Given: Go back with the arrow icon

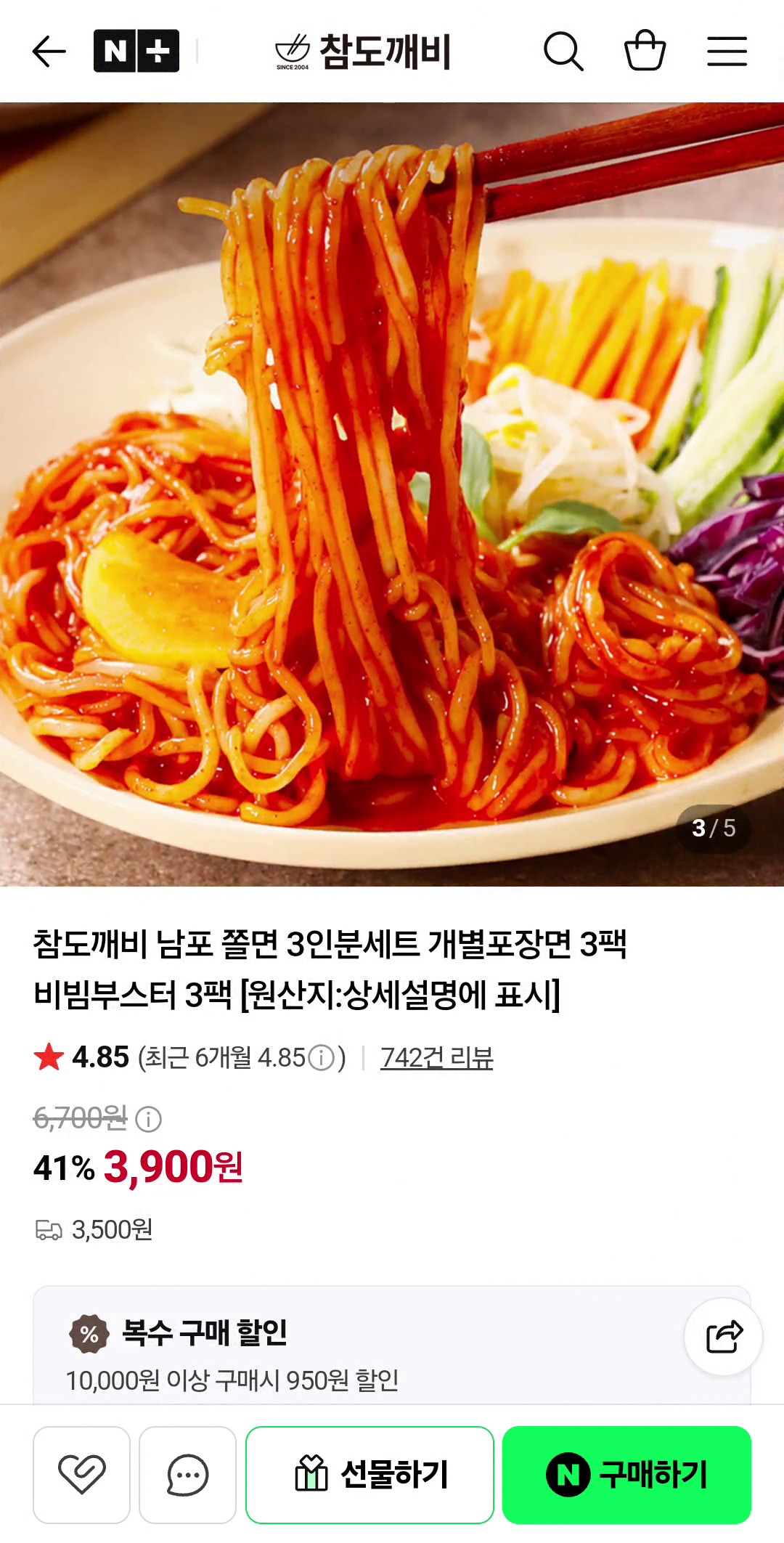Looking at the screenshot, I should tap(49, 52).
